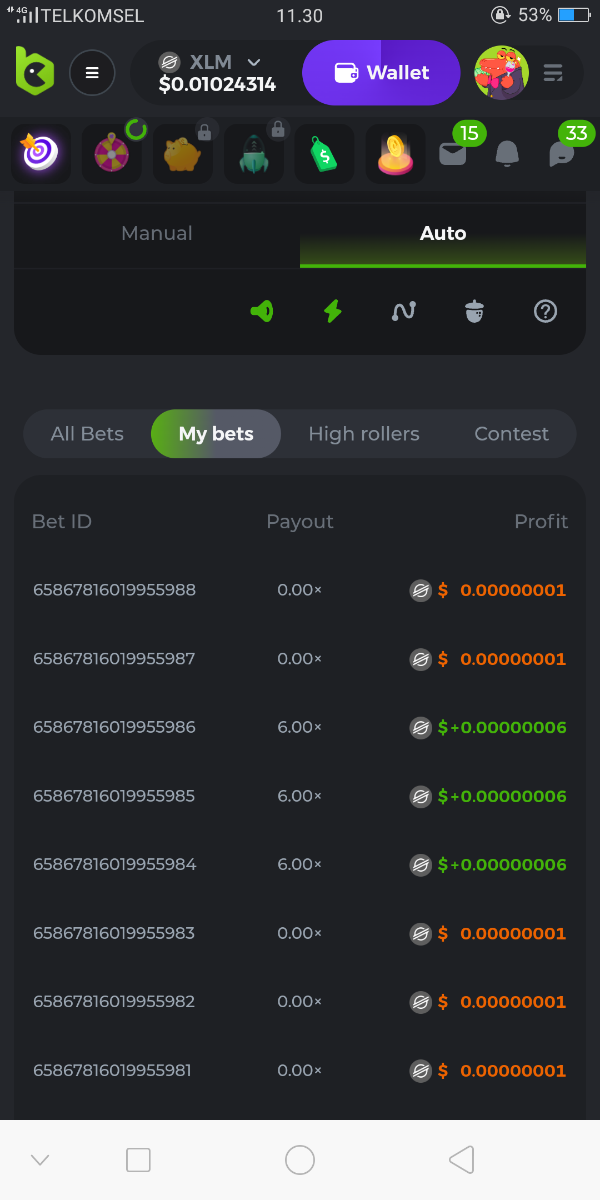Toggle the lightning turbo mode icon
This screenshot has width=600, height=1200.
click(x=333, y=311)
